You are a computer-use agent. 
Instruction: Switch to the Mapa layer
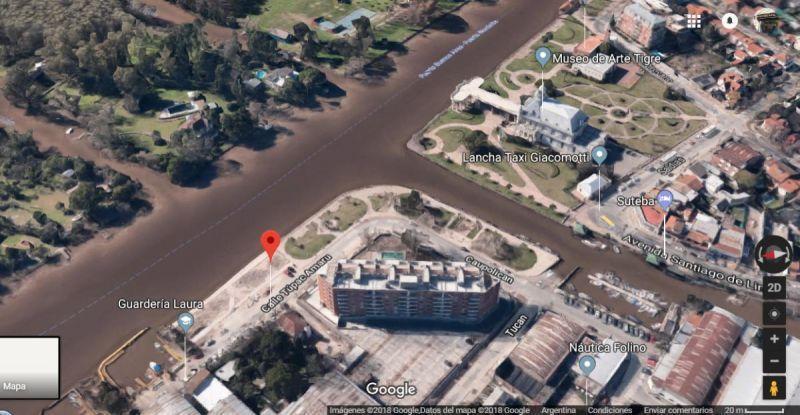coord(29,368)
